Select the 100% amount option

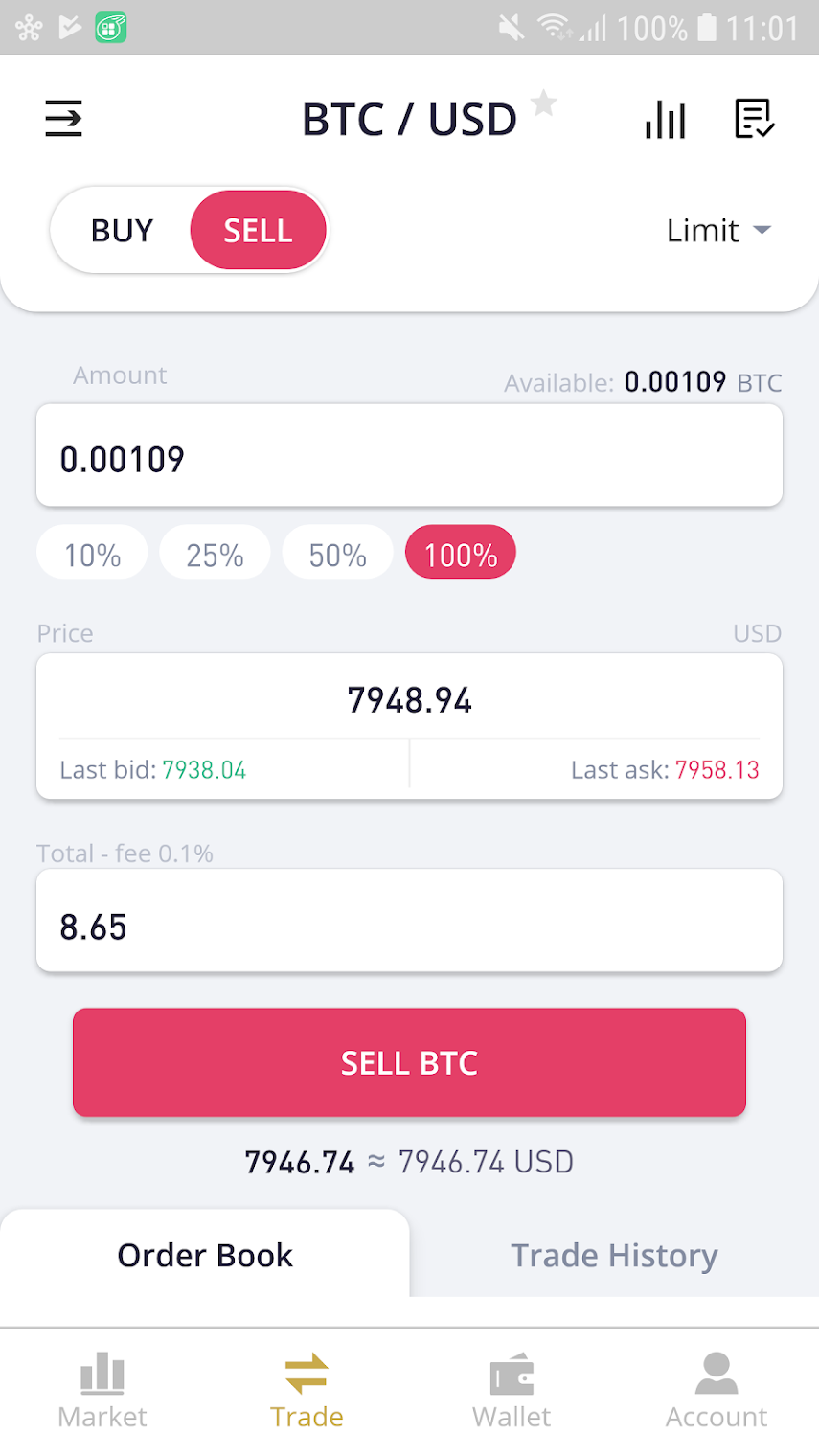[460, 552]
